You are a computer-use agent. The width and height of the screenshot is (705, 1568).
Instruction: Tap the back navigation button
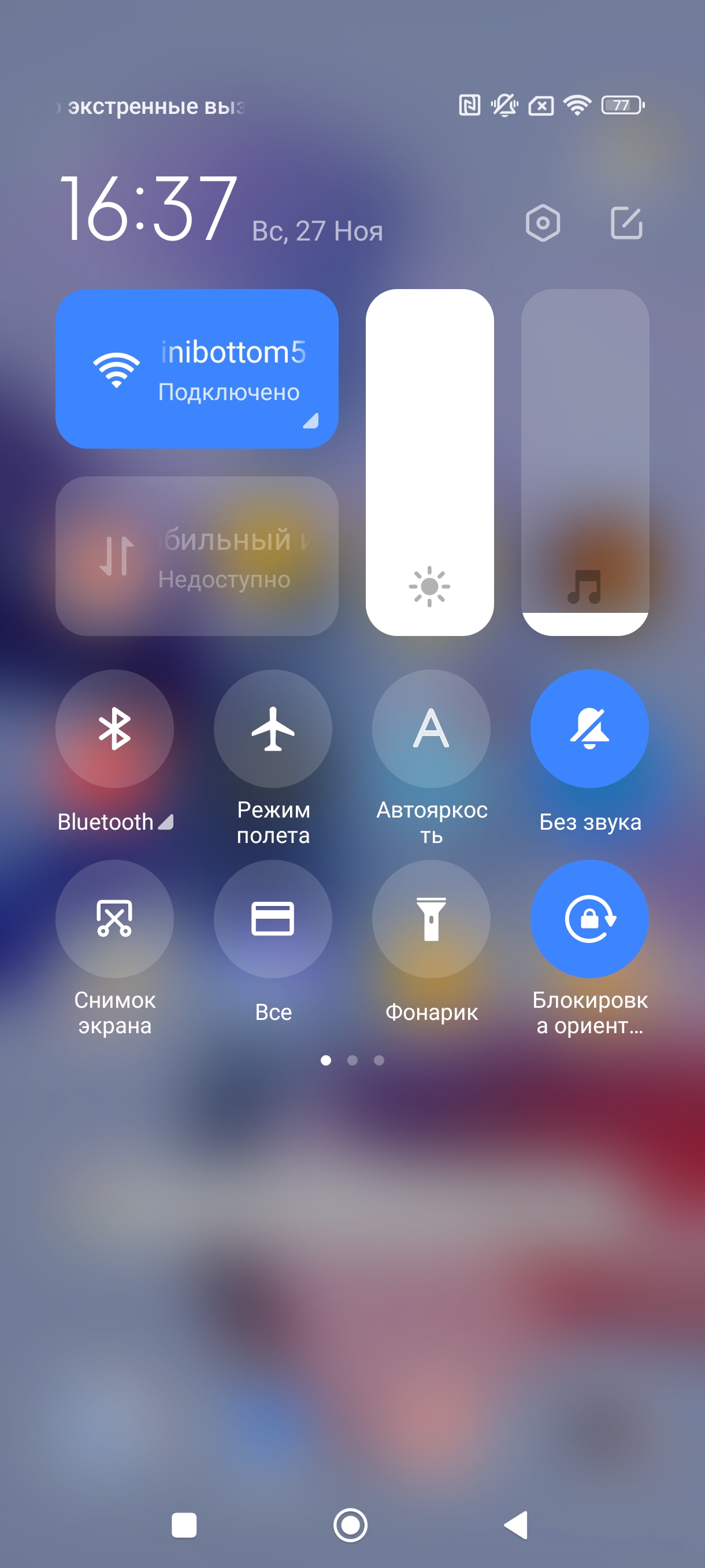[517, 1525]
